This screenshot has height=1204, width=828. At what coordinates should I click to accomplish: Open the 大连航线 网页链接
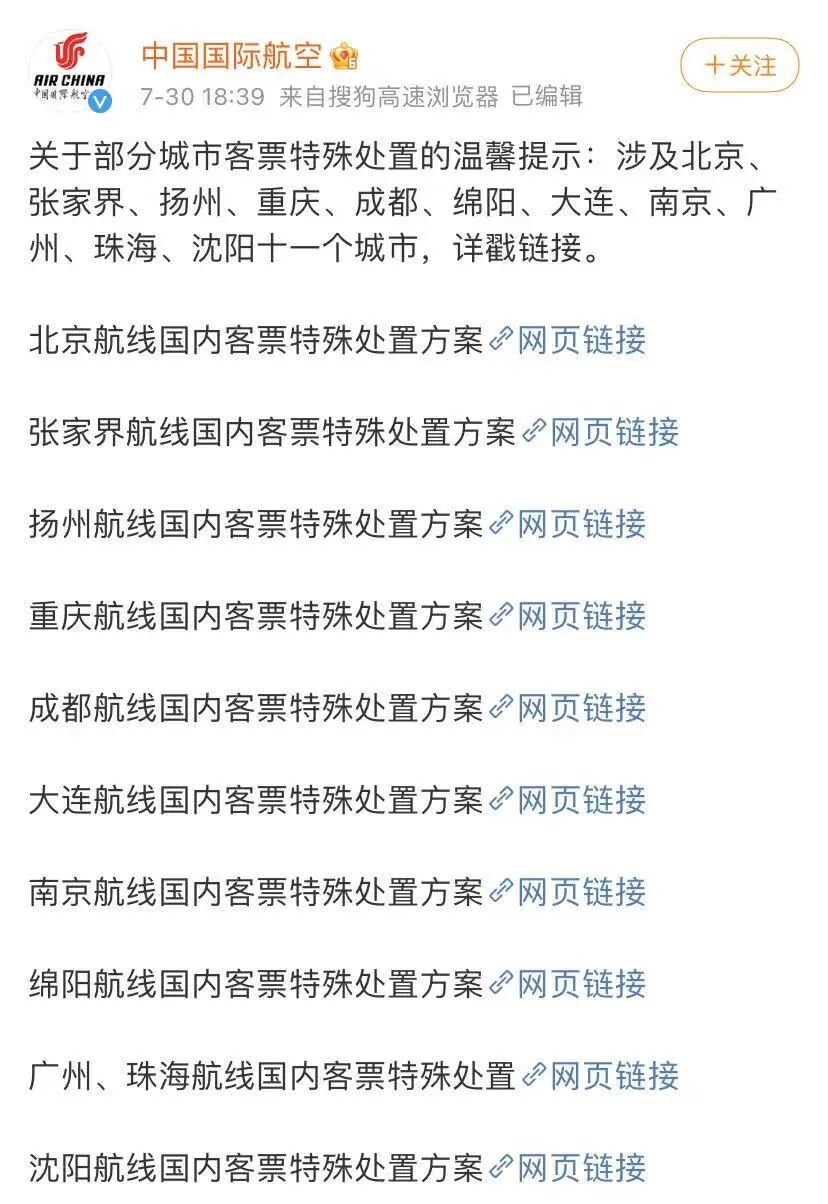pyautogui.click(x=580, y=801)
